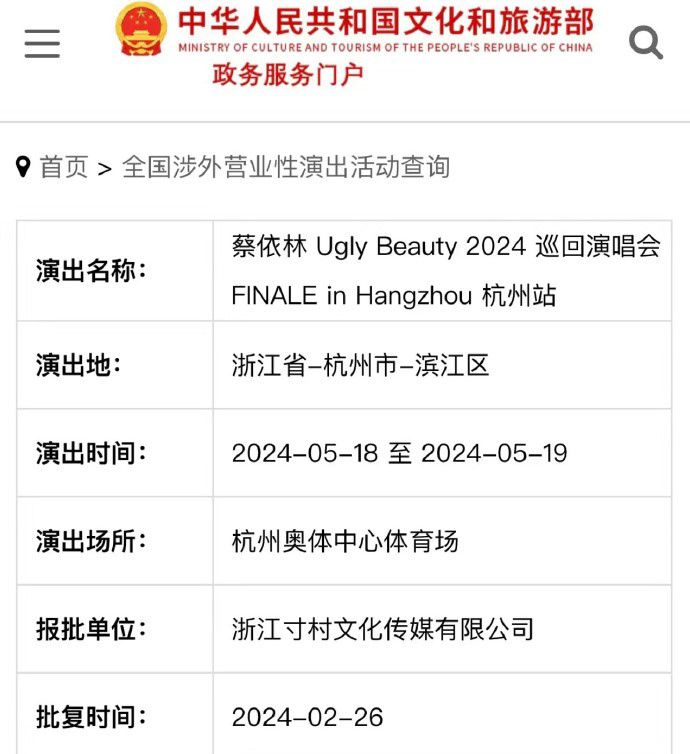Go to the 首页 breadcrumb link

[63, 167]
